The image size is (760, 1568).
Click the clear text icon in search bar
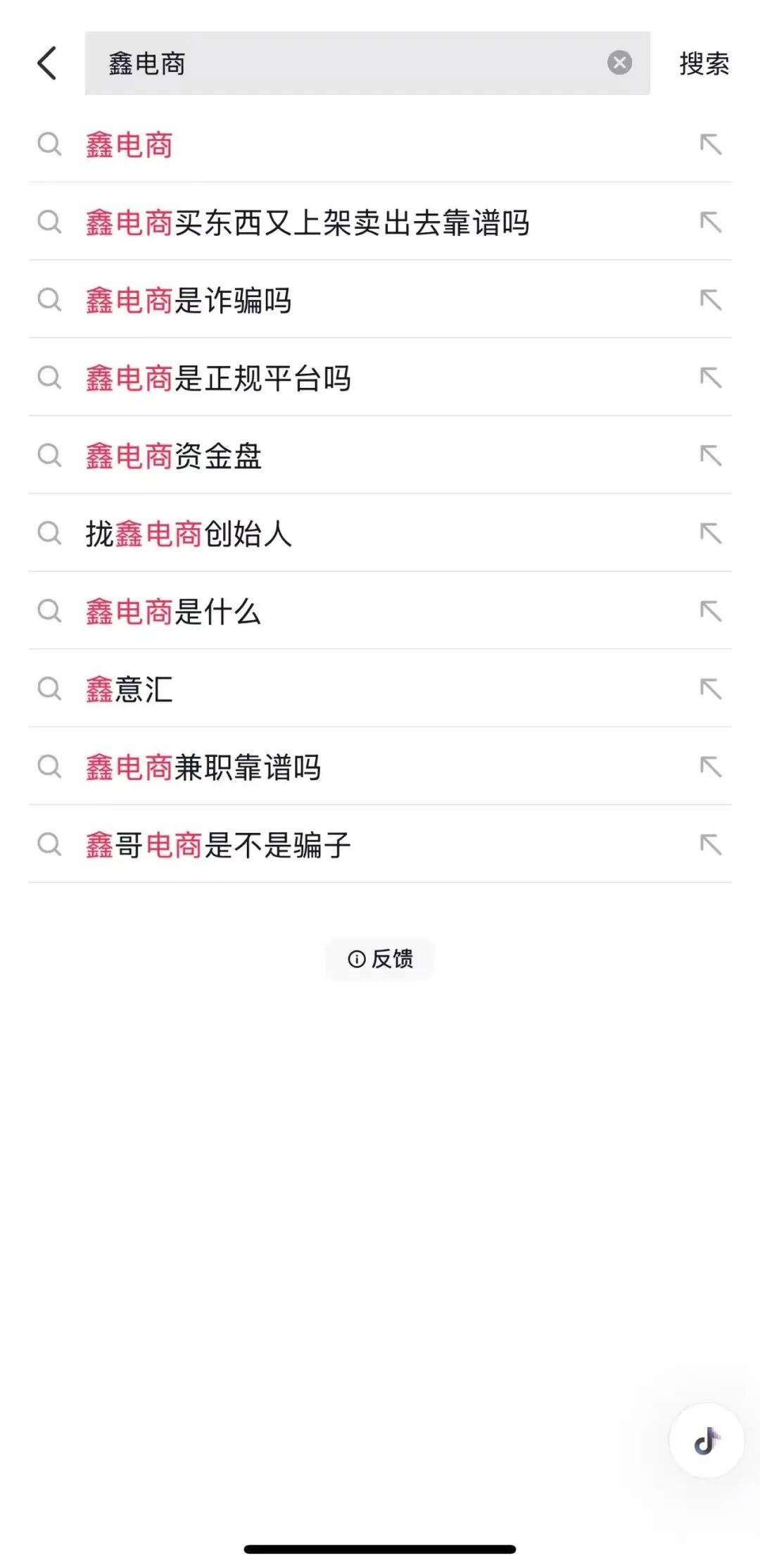619,63
